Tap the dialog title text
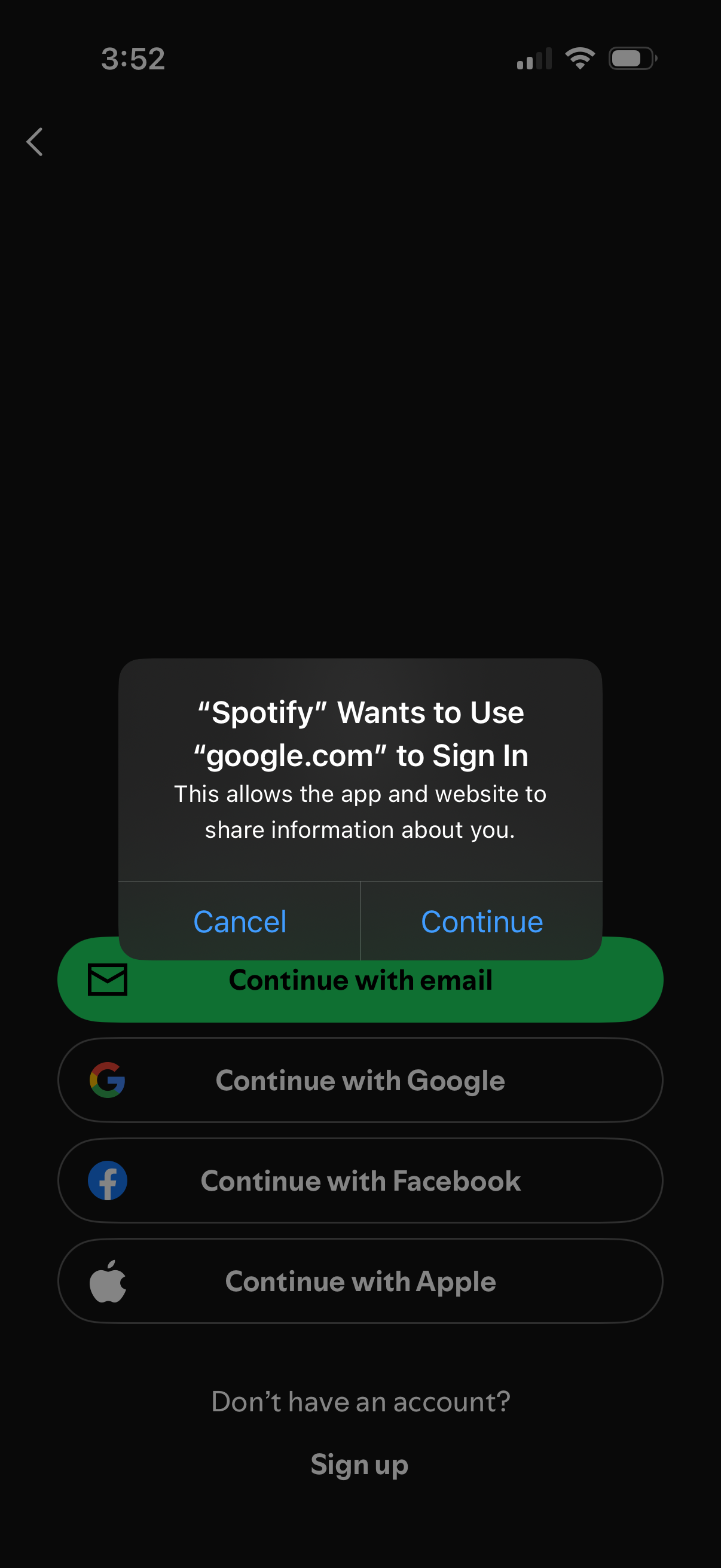This screenshot has width=721, height=1568. coord(360,734)
